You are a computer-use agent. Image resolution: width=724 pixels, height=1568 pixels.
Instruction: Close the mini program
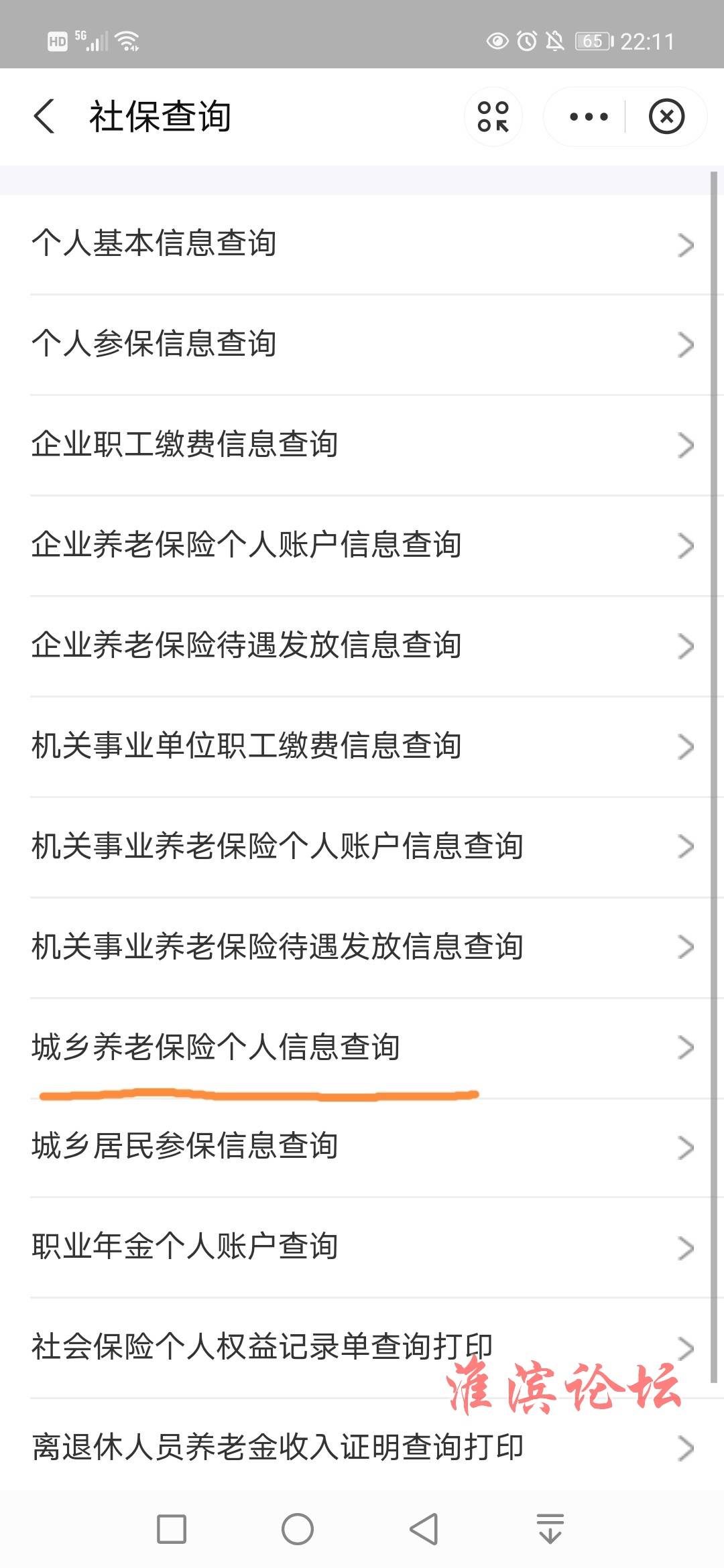coord(666,117)
